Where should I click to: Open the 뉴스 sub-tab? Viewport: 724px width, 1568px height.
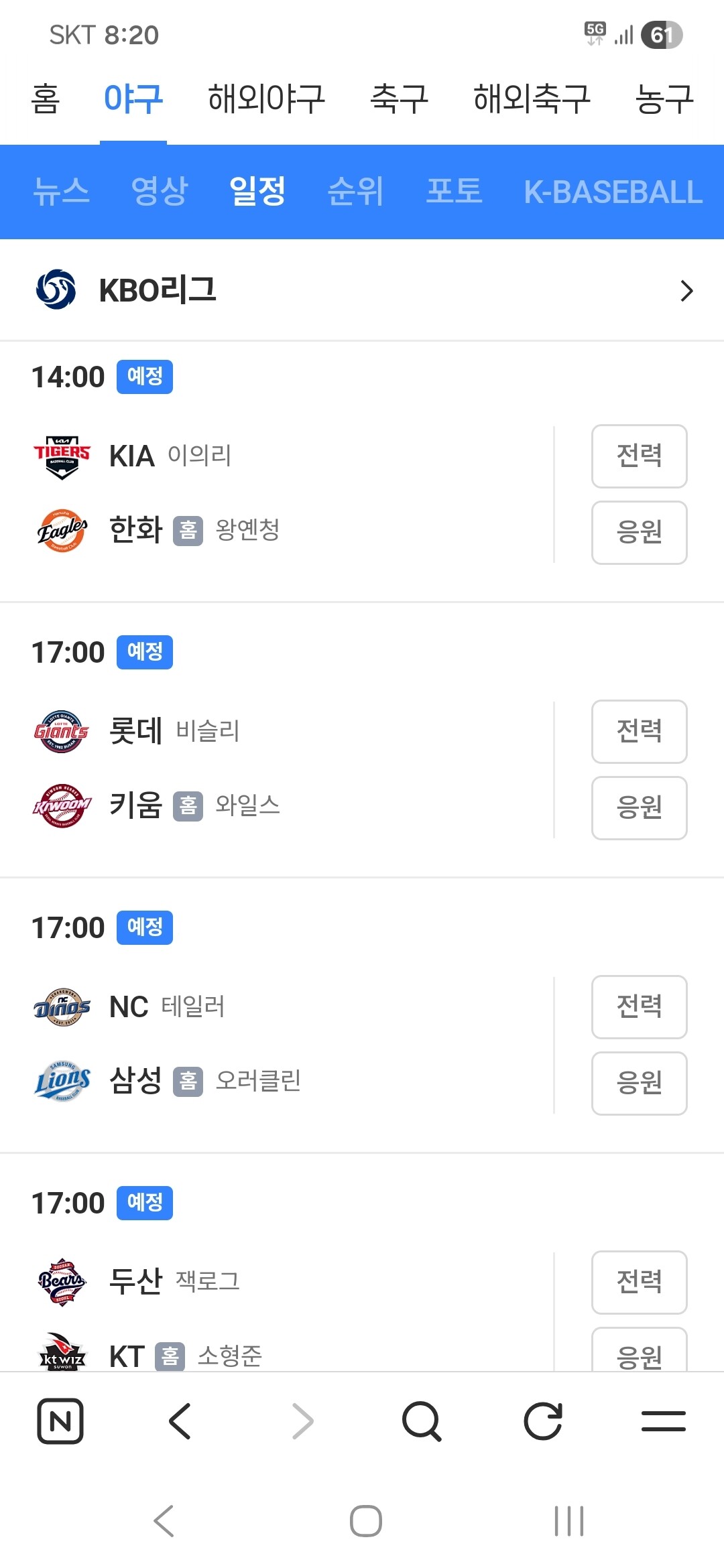(x=61, y=191)
